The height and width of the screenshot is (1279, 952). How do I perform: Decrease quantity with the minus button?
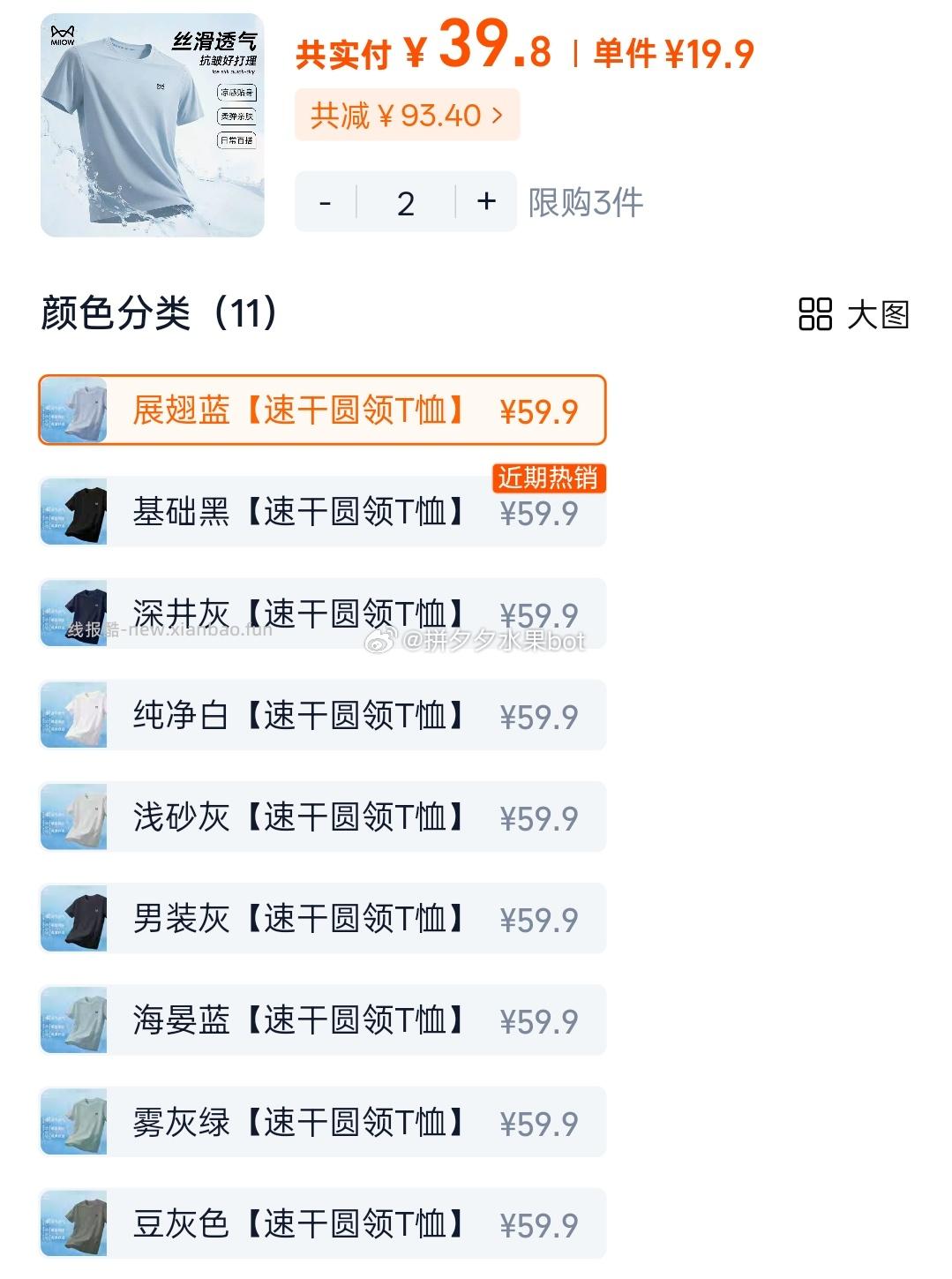coord(326,202)
